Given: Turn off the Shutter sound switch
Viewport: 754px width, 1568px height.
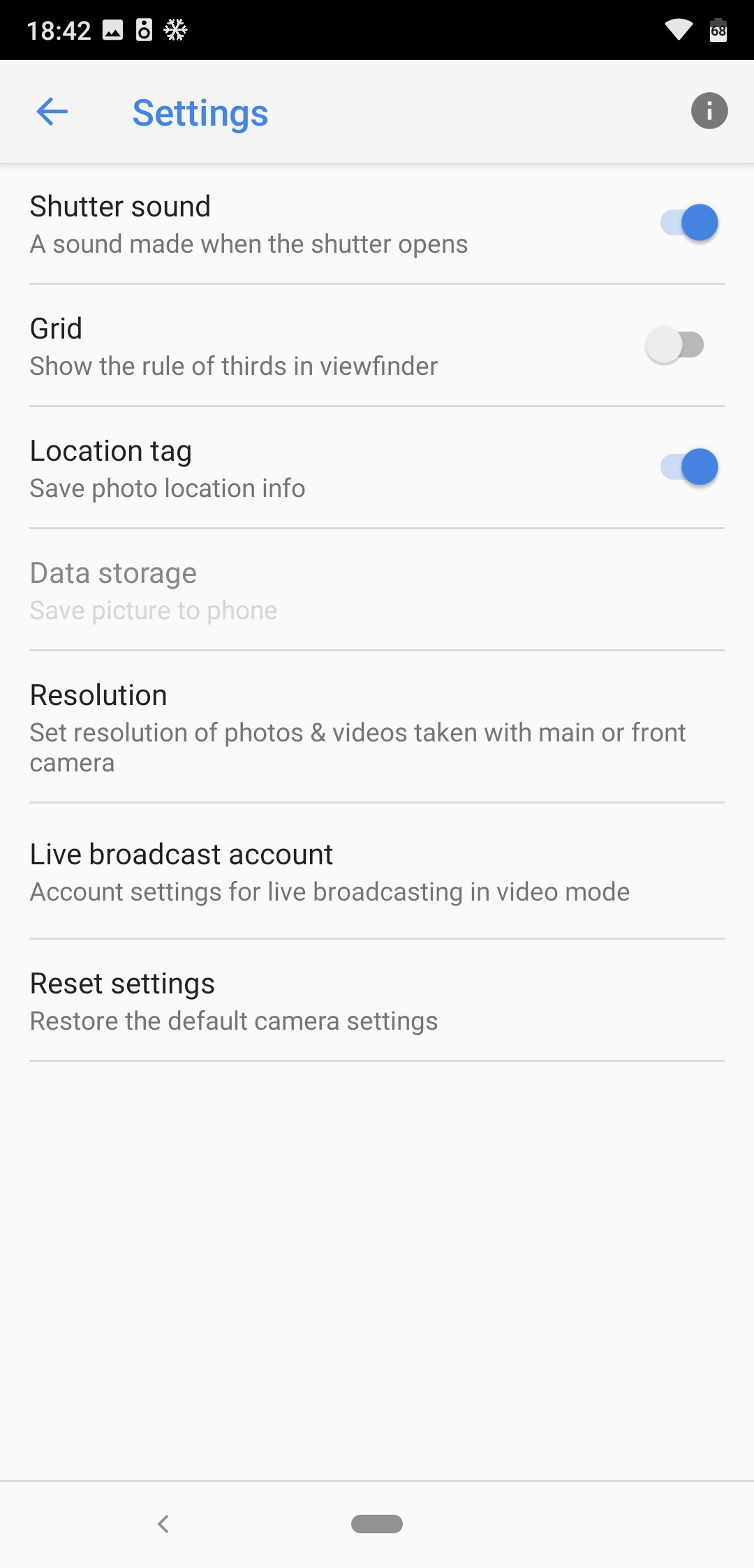Looking at the screenshot, I should point(689,223).
